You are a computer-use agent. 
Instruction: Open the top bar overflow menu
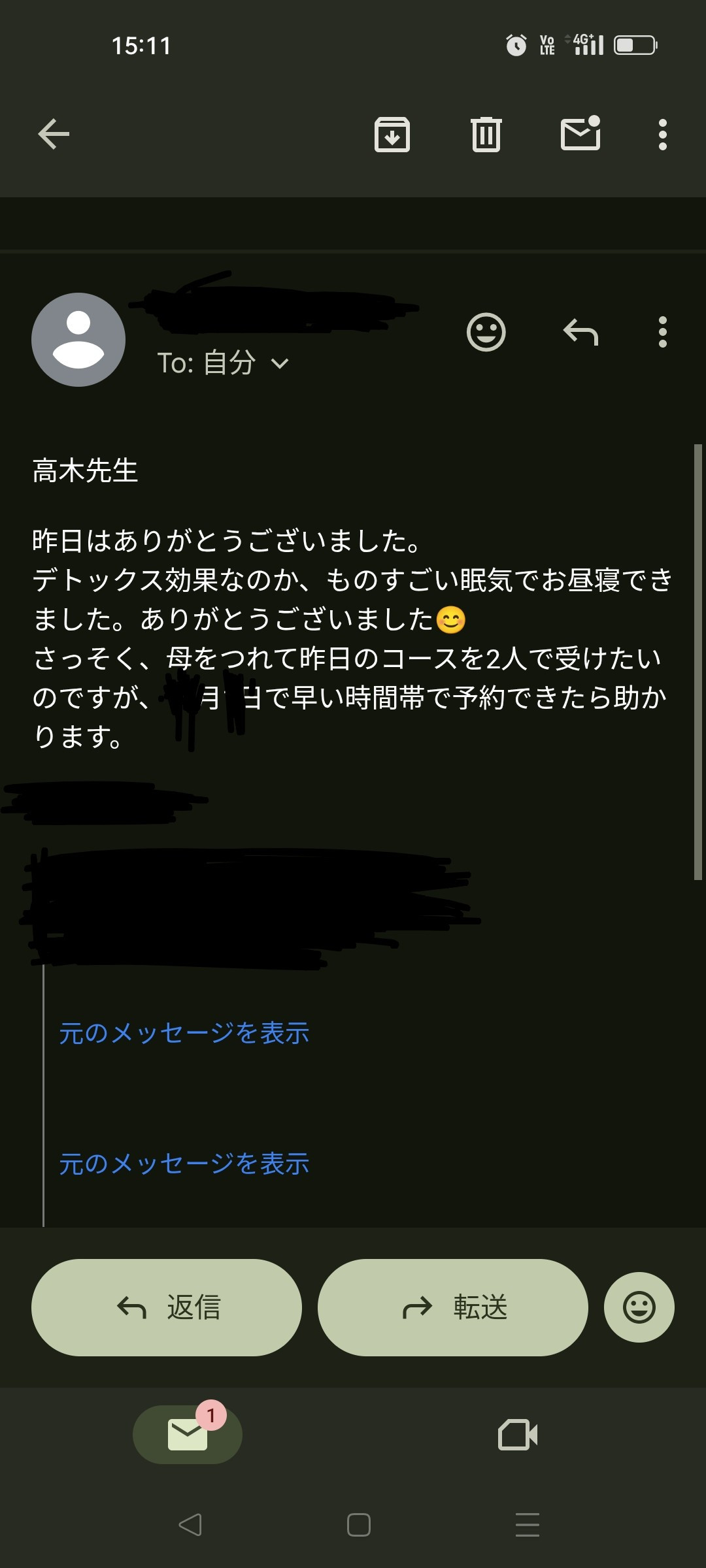[662, 135]
